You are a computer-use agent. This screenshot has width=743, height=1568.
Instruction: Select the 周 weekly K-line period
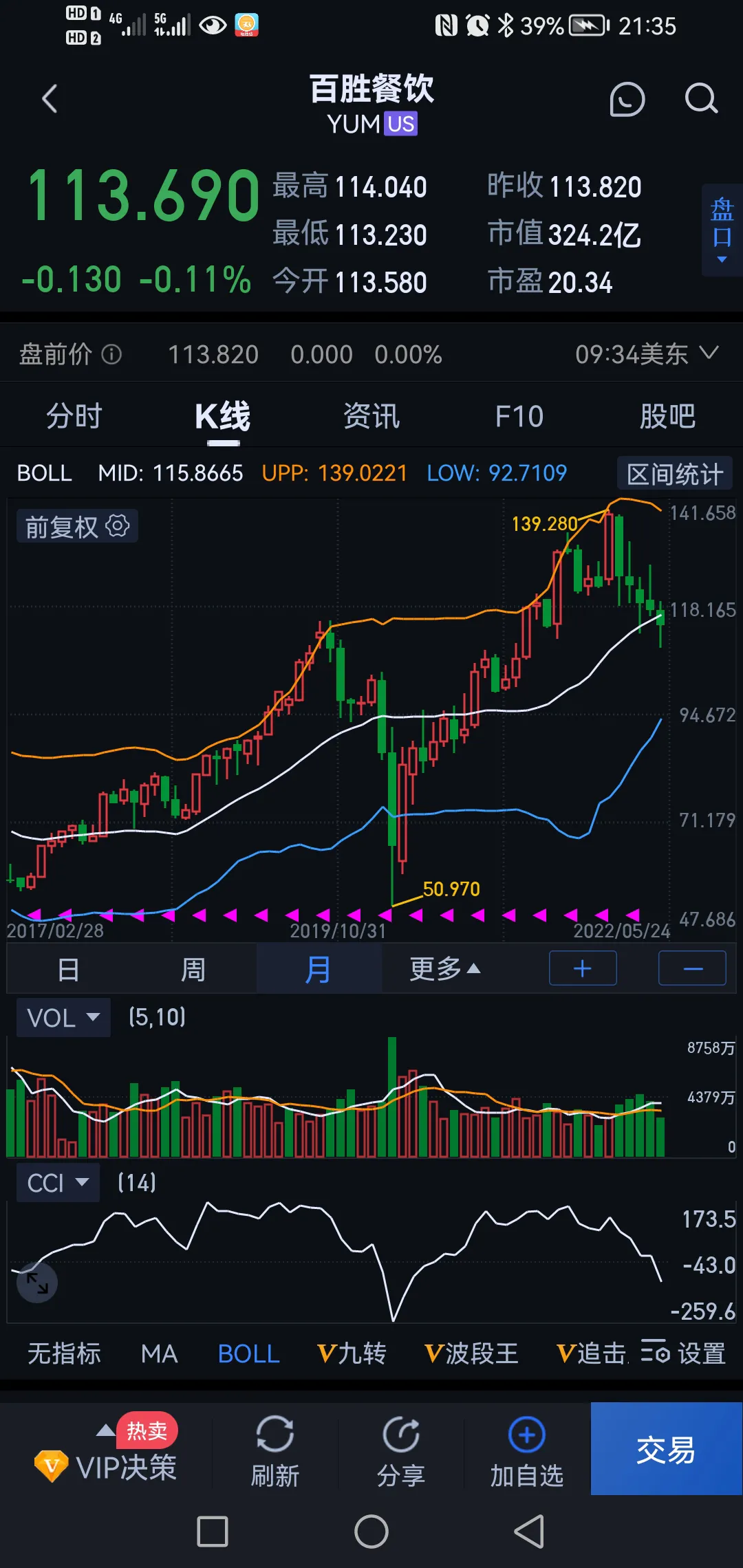click(193, 970)
